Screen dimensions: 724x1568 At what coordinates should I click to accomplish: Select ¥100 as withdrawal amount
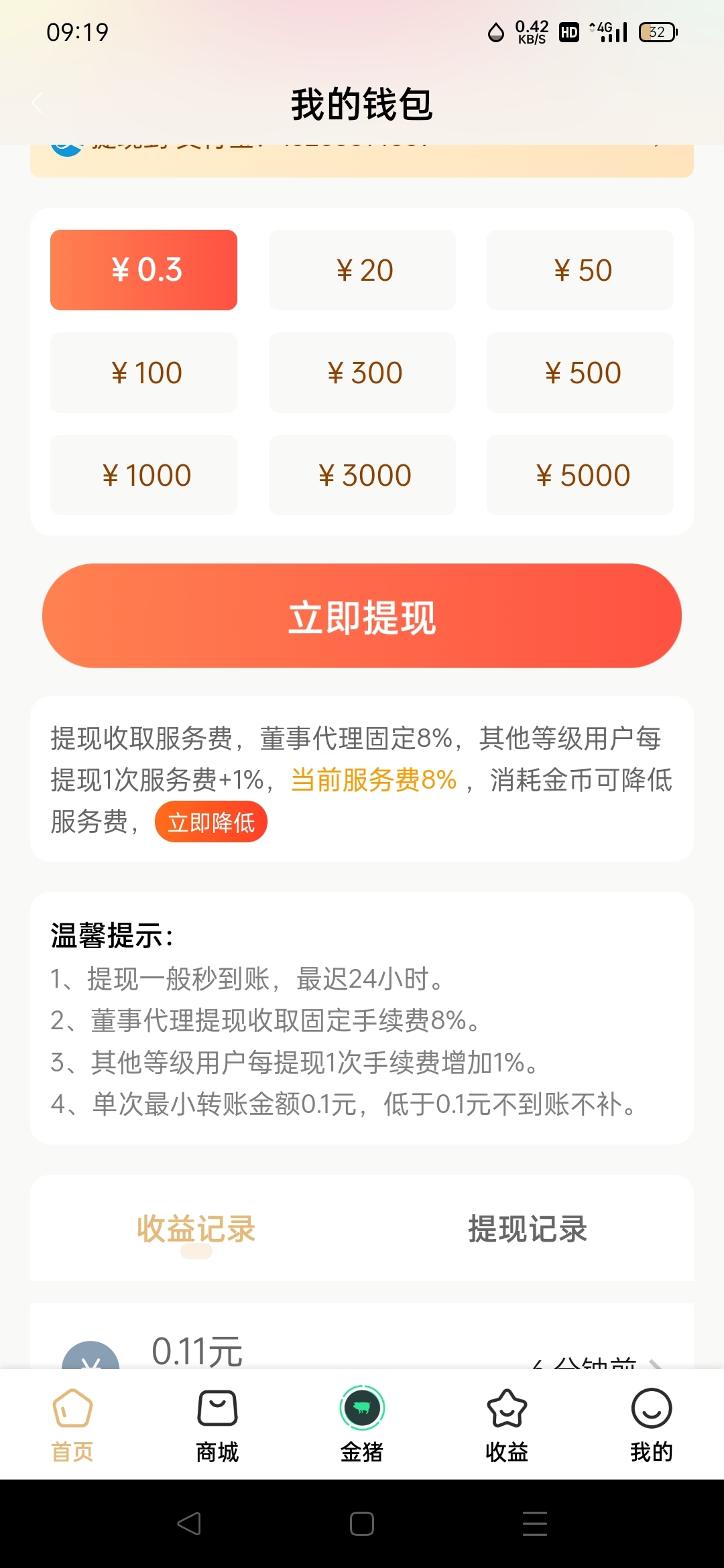click(x=143, y=373)
